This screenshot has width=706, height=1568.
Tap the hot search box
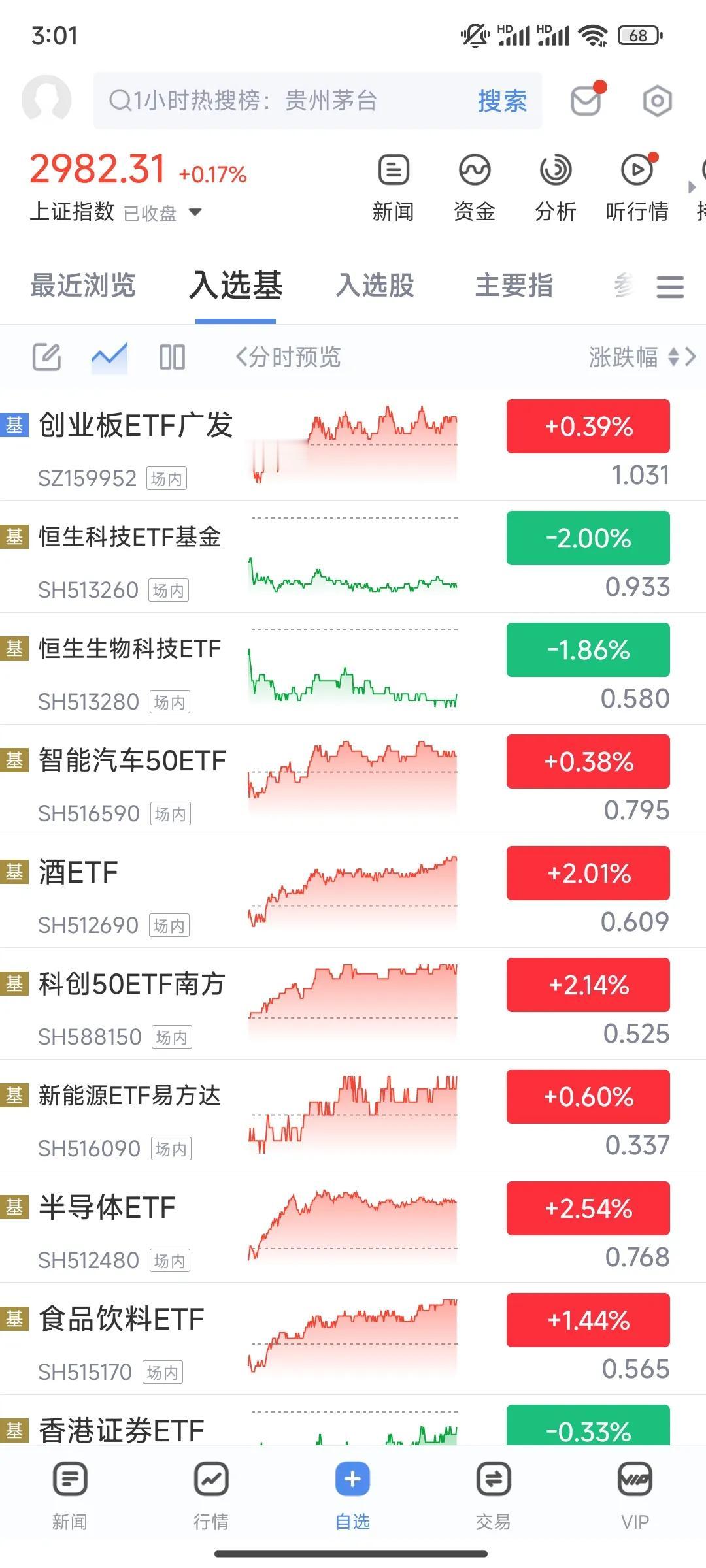tap(281, 101)
